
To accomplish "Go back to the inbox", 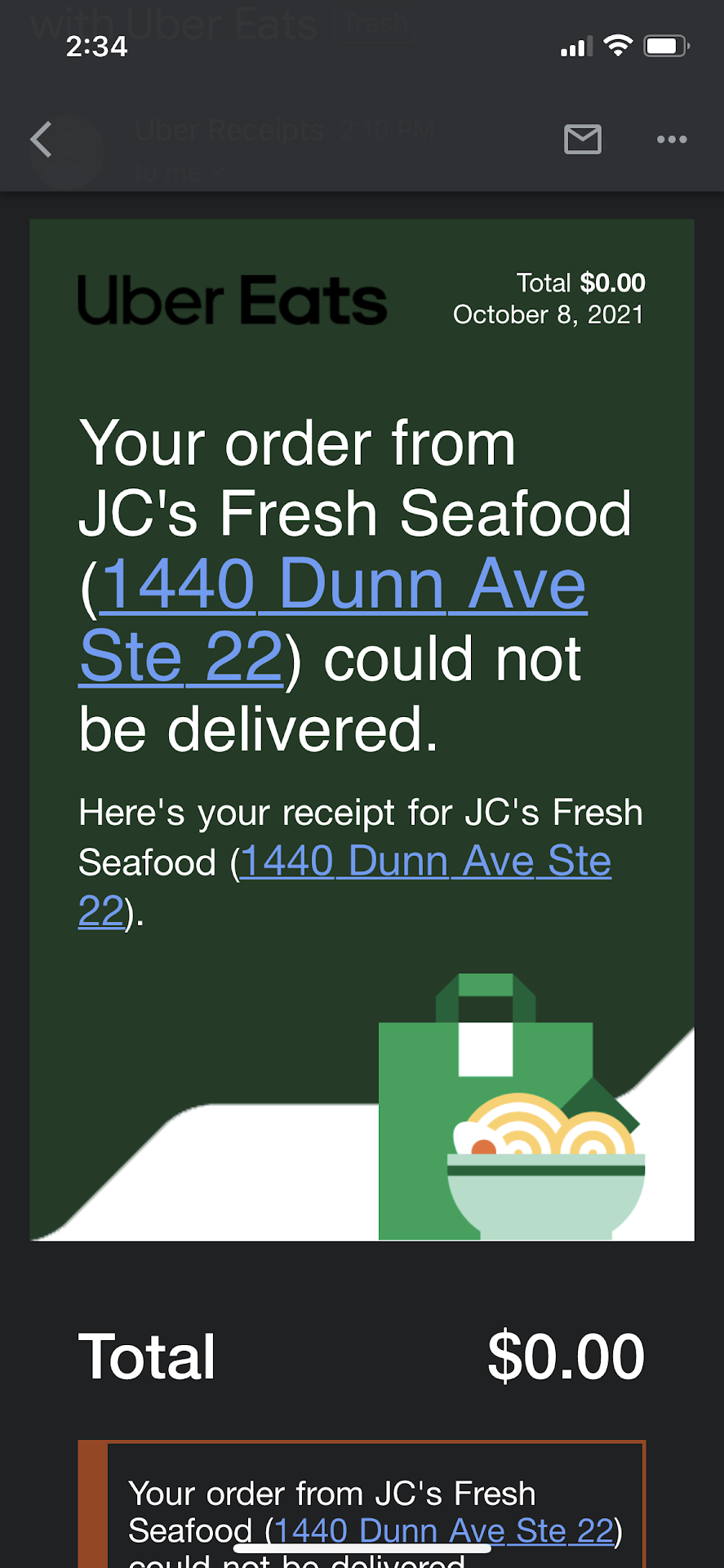I will tap(42, 140).
